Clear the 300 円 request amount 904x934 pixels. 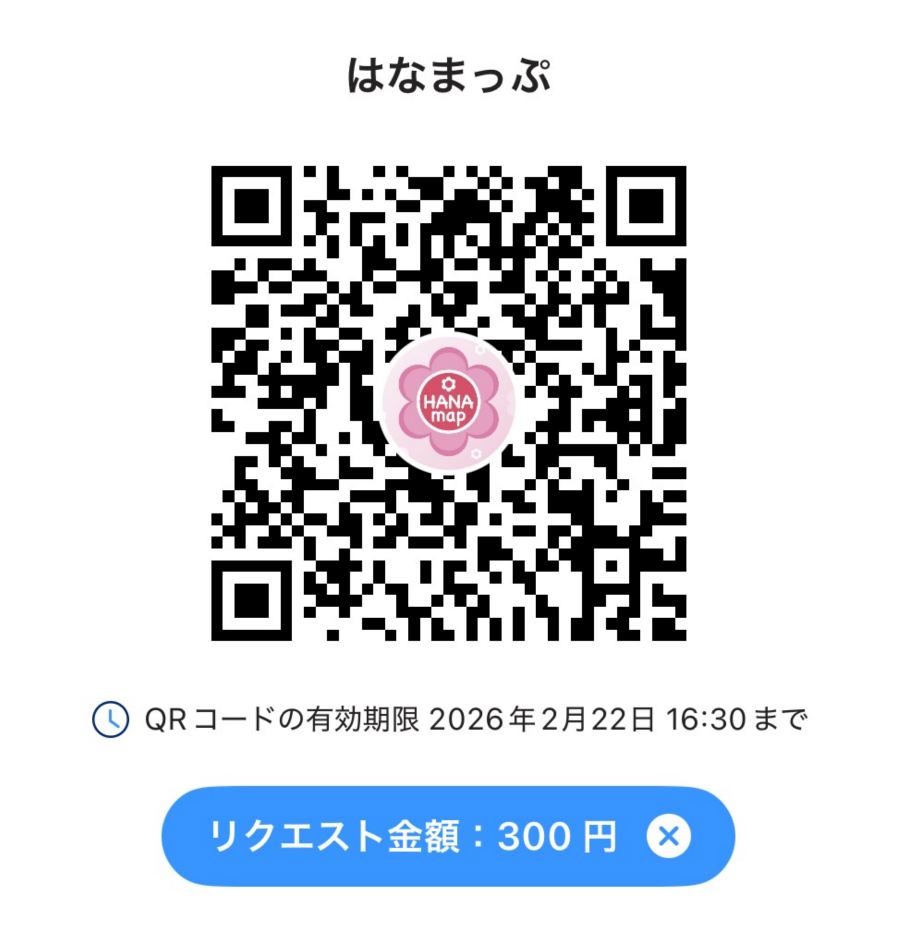(x=668, y=836)
